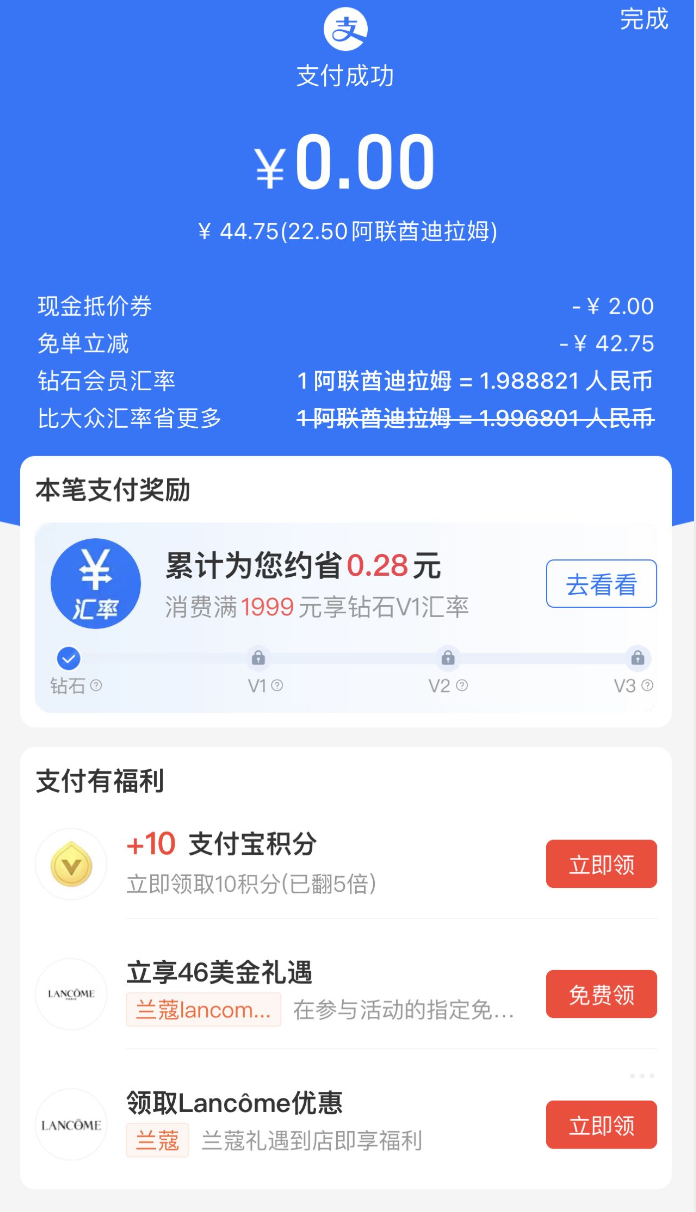Show help for V3 level
Viewport: 696px width, 1212px height.
pos(647,686)
